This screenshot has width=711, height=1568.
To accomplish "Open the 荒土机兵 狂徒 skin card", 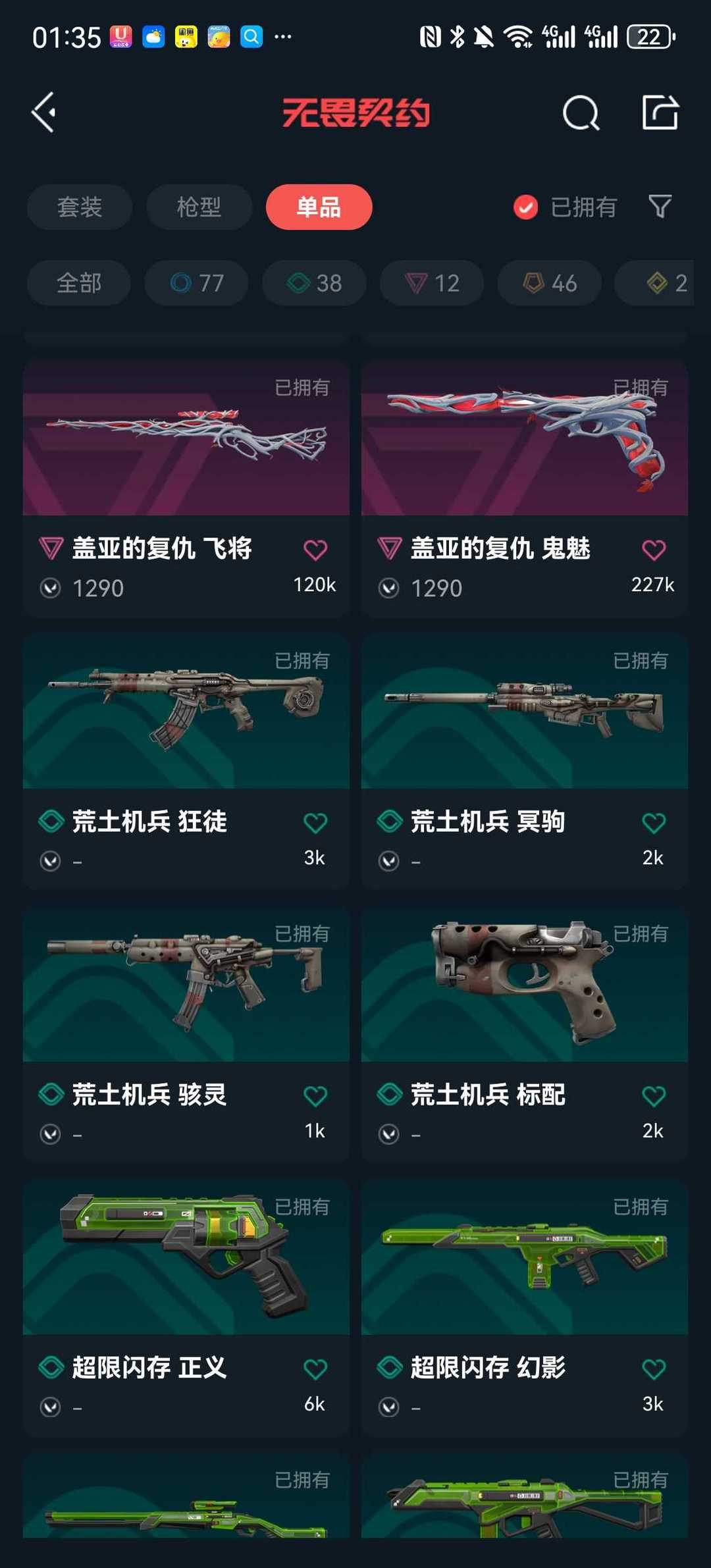I will coord(186,762).
